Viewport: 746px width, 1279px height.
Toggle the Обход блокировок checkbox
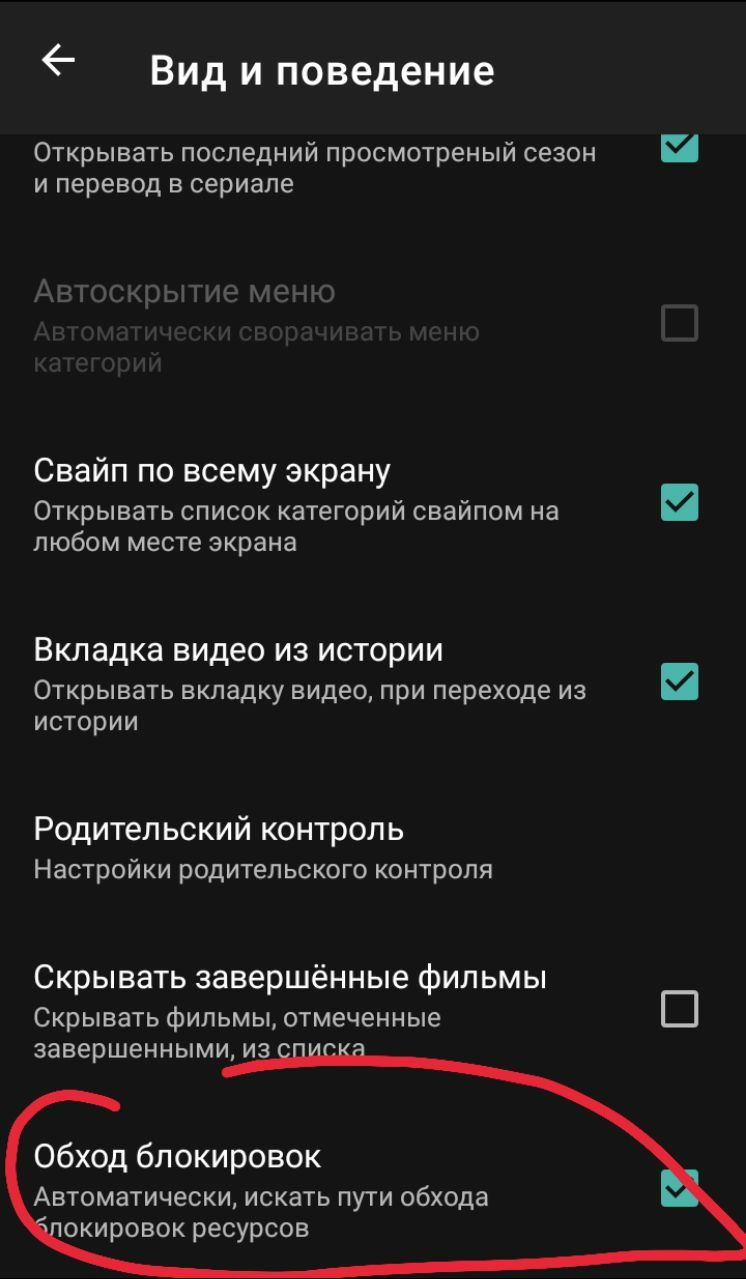pyautogui.click(x=679, y=1188)
